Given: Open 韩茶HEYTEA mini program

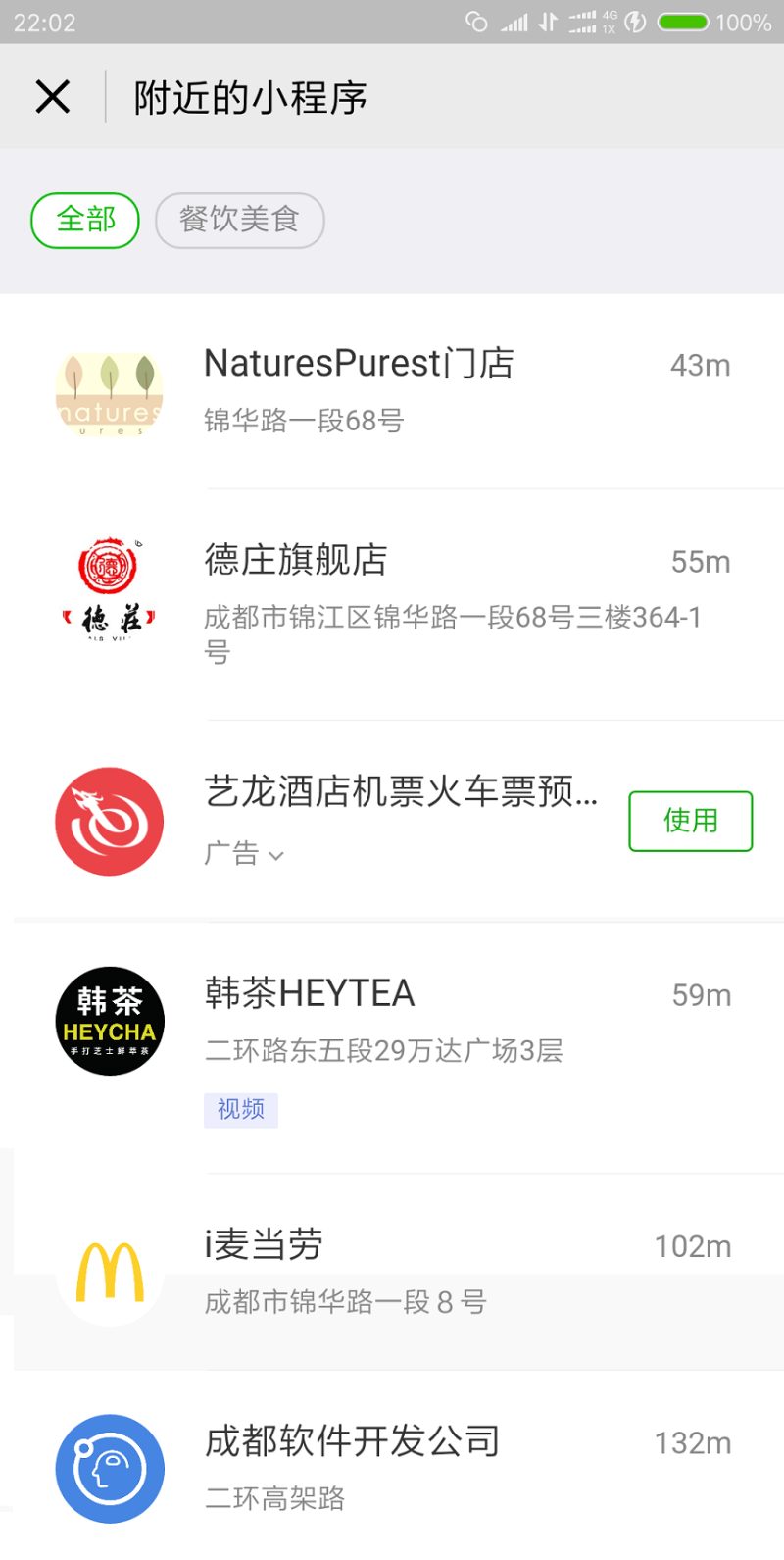Looking at the screenshot, I should pyautogui.click(x=392, y=1046).
